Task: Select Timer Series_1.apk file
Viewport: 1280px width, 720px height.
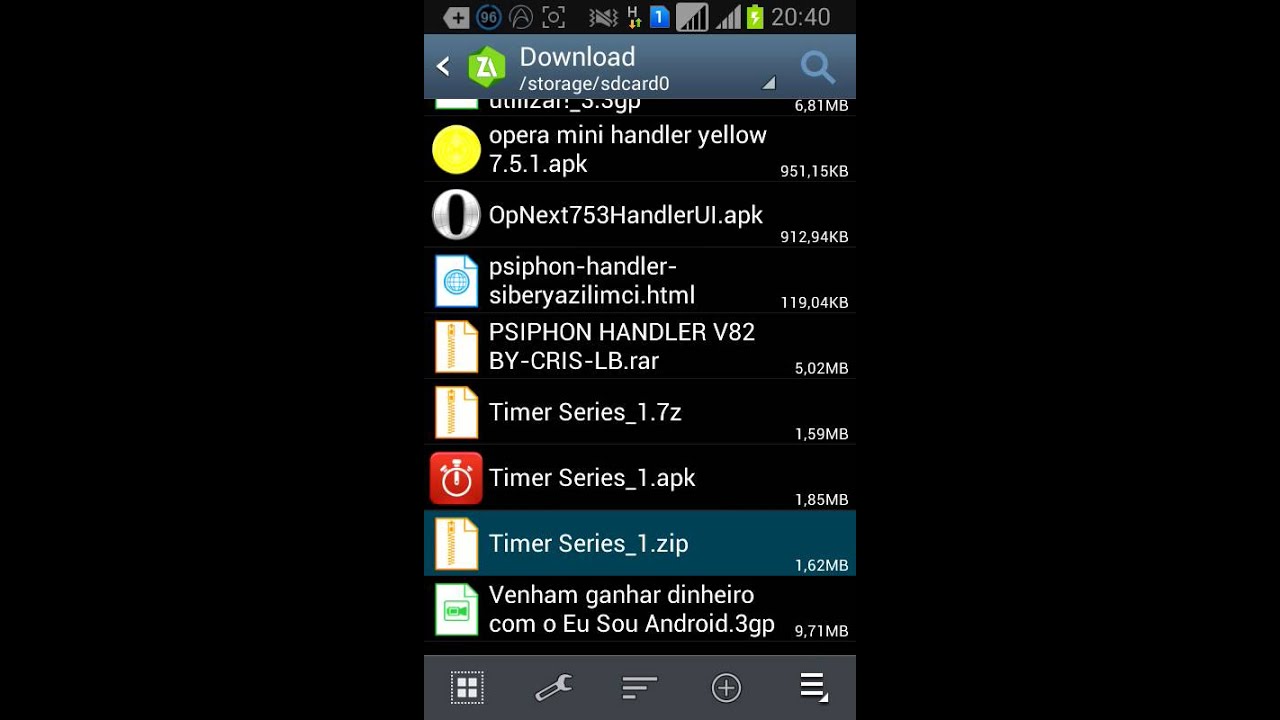Action: point(592,478)
